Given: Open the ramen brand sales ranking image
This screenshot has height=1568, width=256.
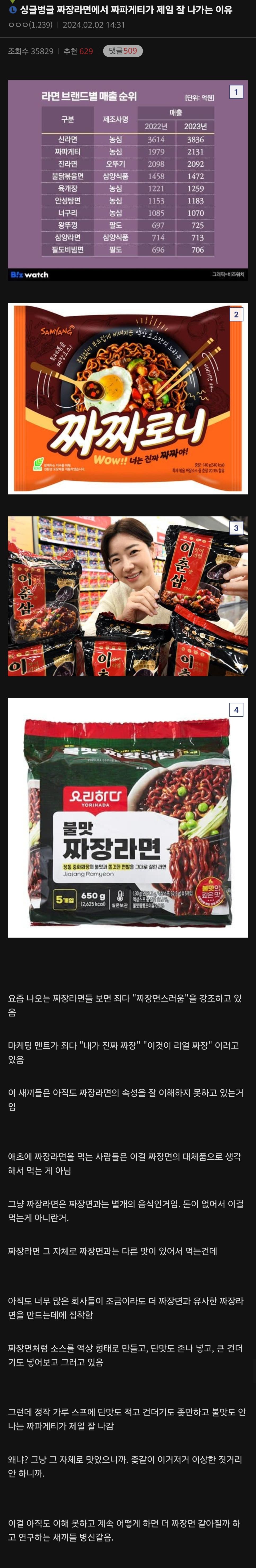Looking at the screenshot, I should pyautogui.click(x=127, y=181).
